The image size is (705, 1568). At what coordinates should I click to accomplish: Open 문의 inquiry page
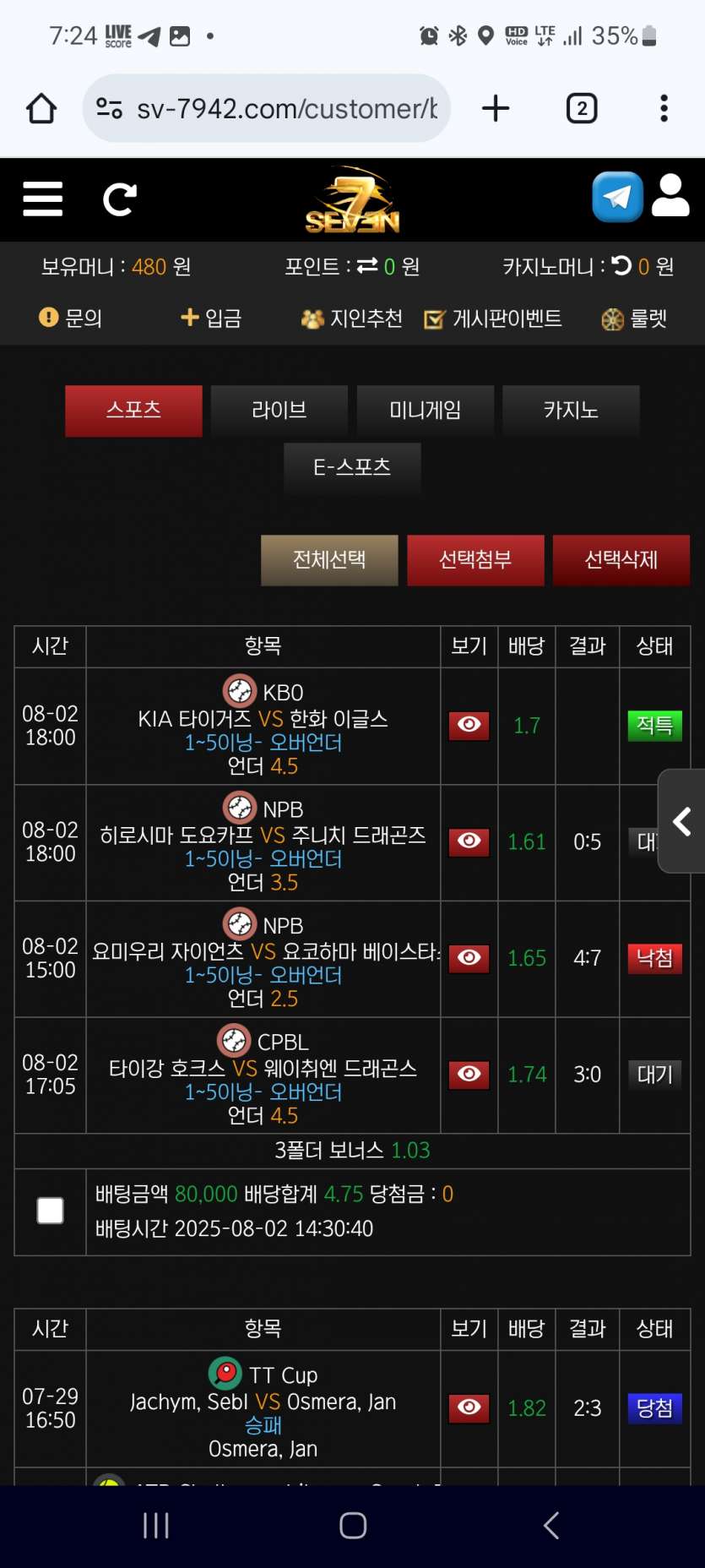click(71, 318)
